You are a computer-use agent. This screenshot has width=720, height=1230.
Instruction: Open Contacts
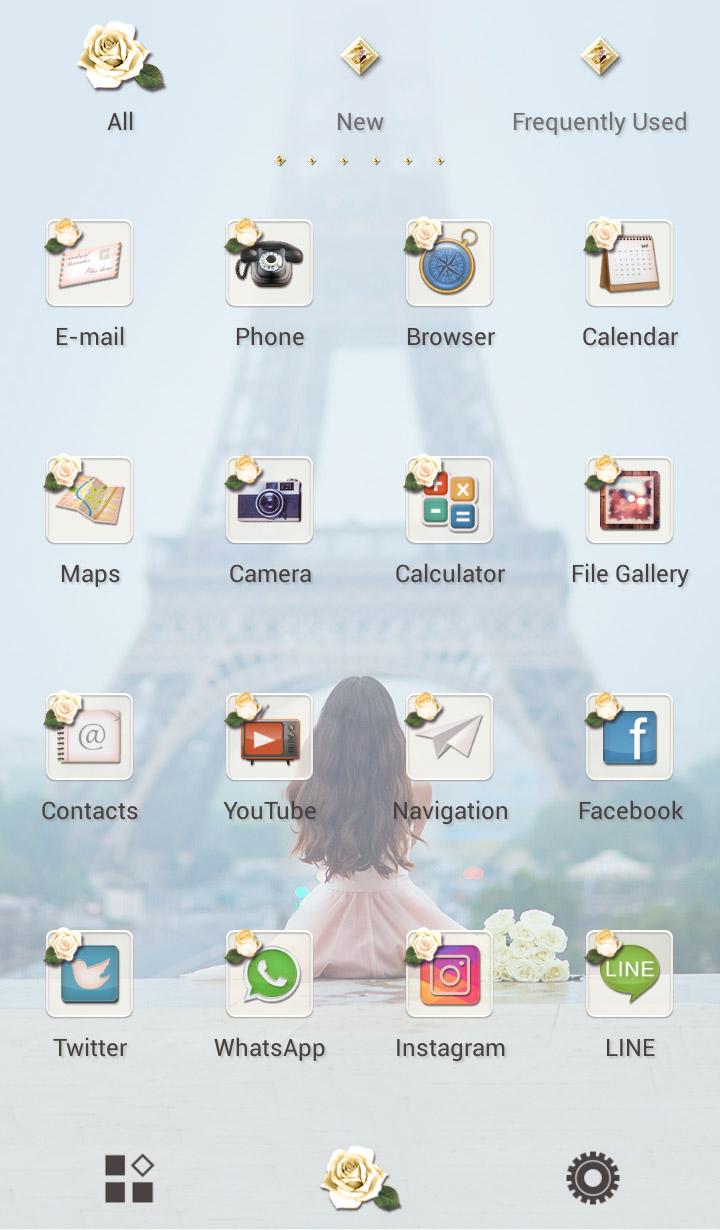[x=90, y=738]
